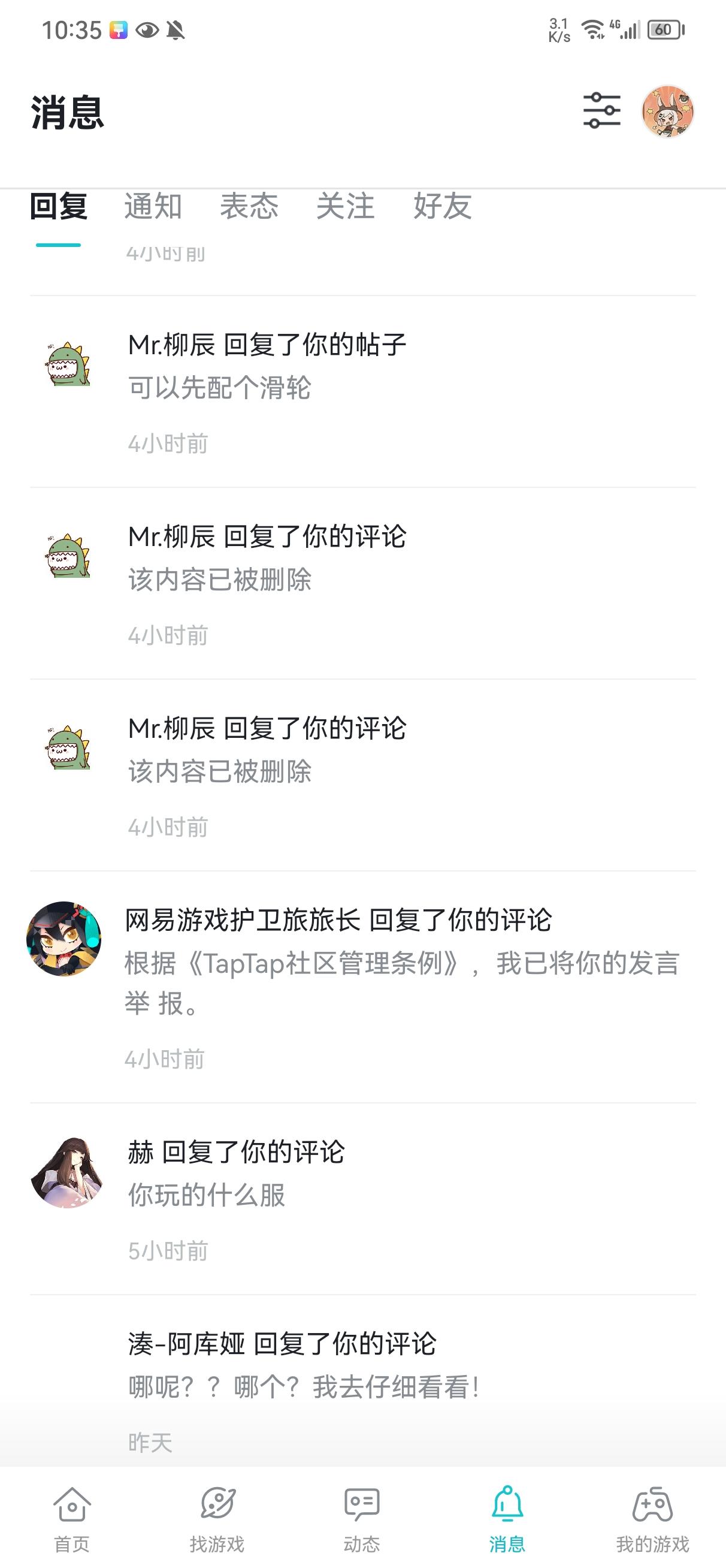Select the 回复 tab
The image size is (726, 1568).
click(59, 206)
